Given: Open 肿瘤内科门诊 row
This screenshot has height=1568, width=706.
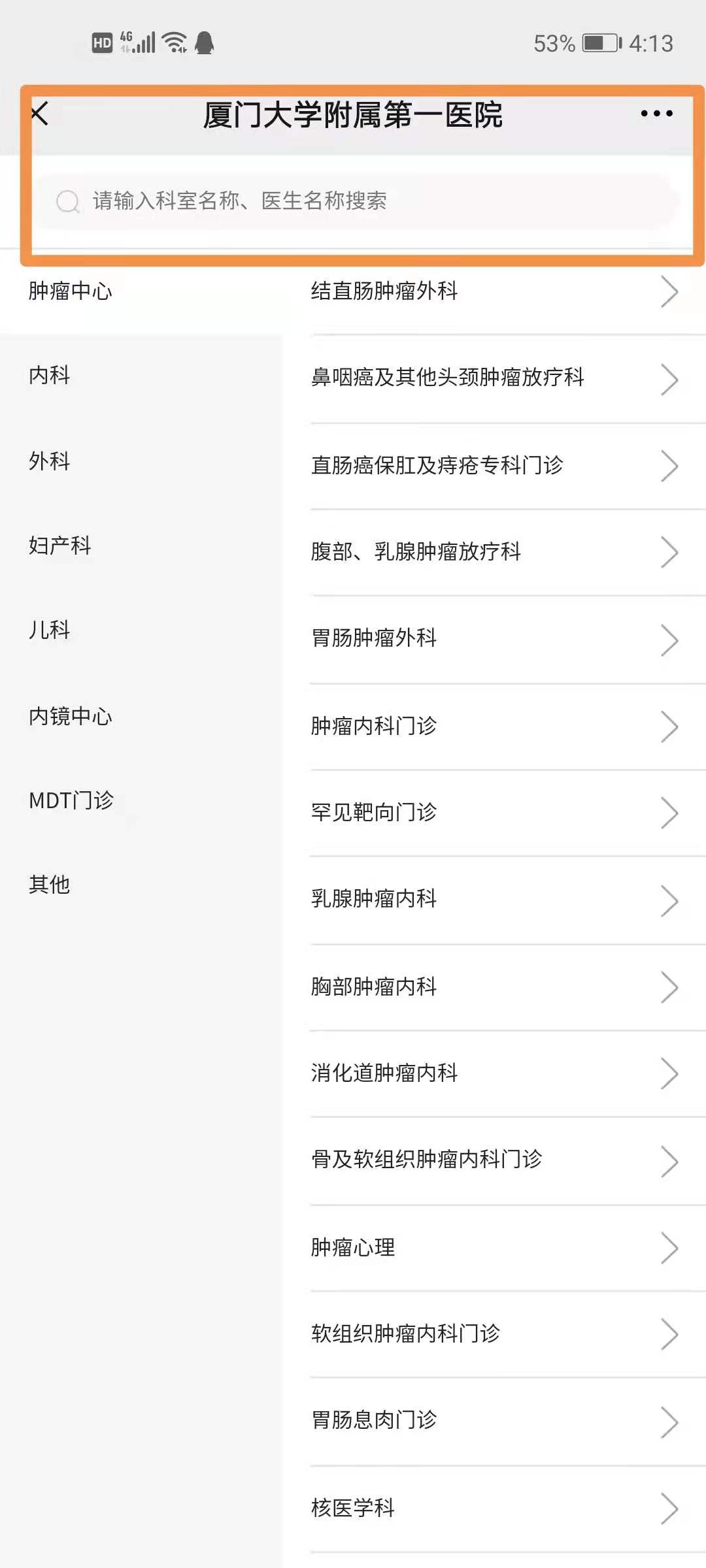Looking at the screenshot, I should 494,726.
